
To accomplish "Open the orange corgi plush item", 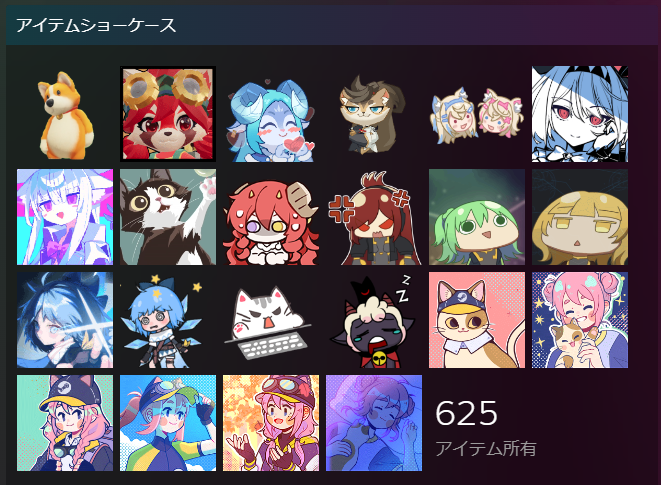I will click(x=65, y=114).
